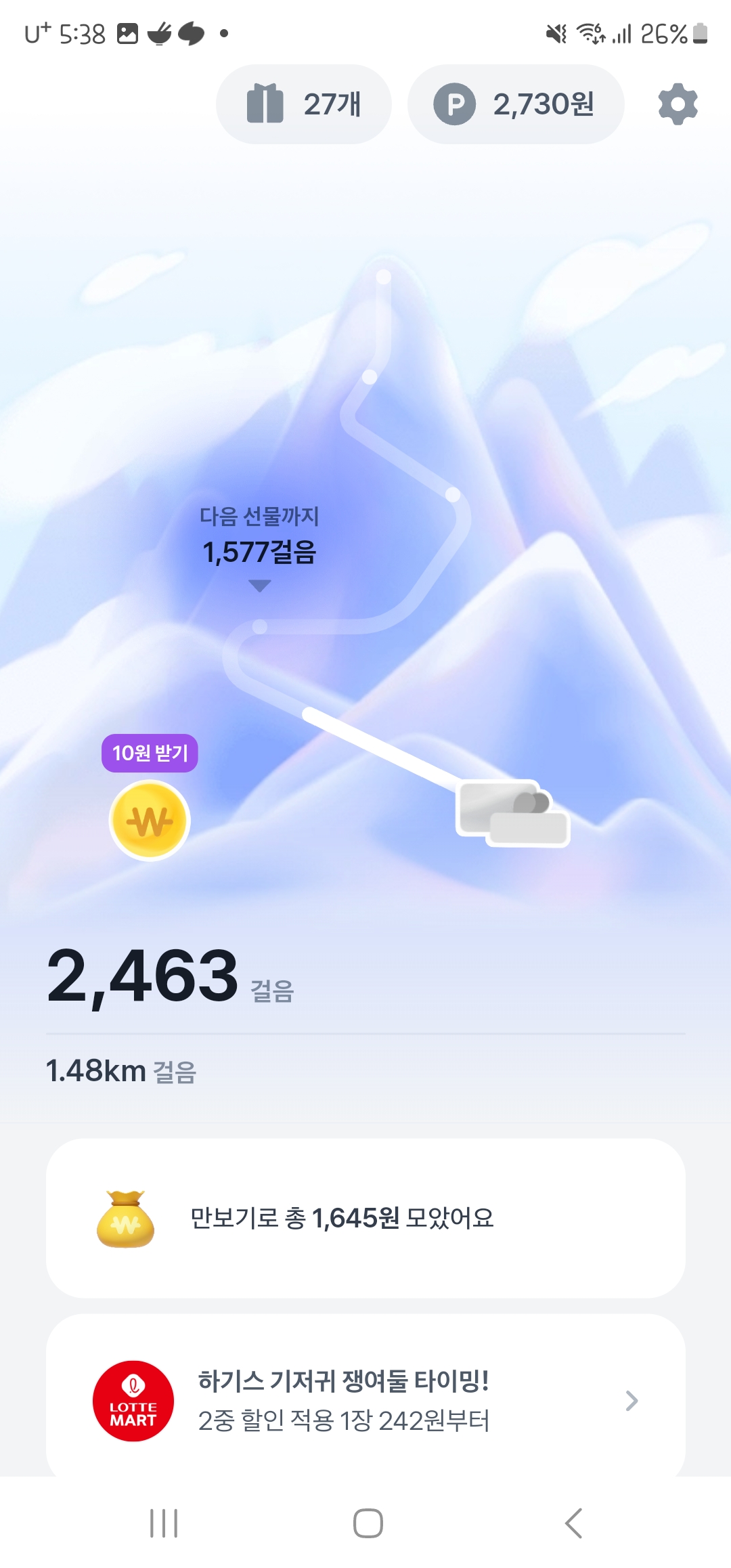
Task: Open the Lotte Mart 하기스 기저귀 banner
Action: tap(365, 1400)
